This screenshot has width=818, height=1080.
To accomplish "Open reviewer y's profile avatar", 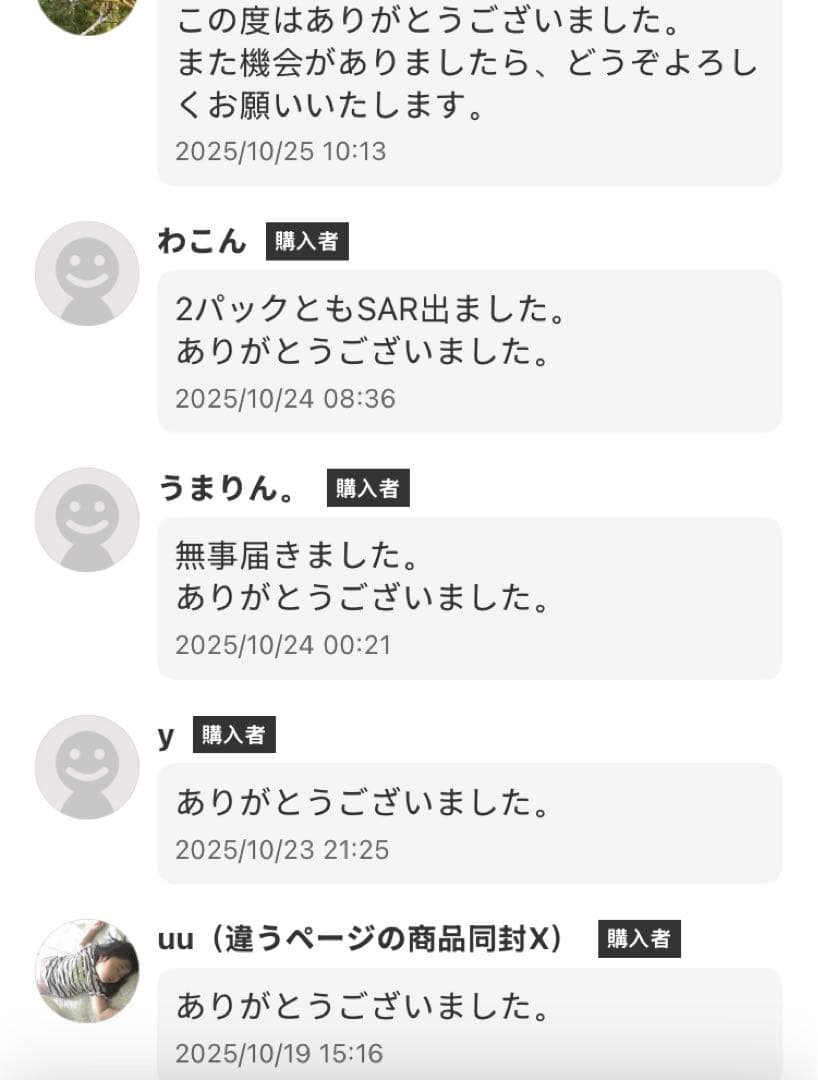I will (87, 766).
